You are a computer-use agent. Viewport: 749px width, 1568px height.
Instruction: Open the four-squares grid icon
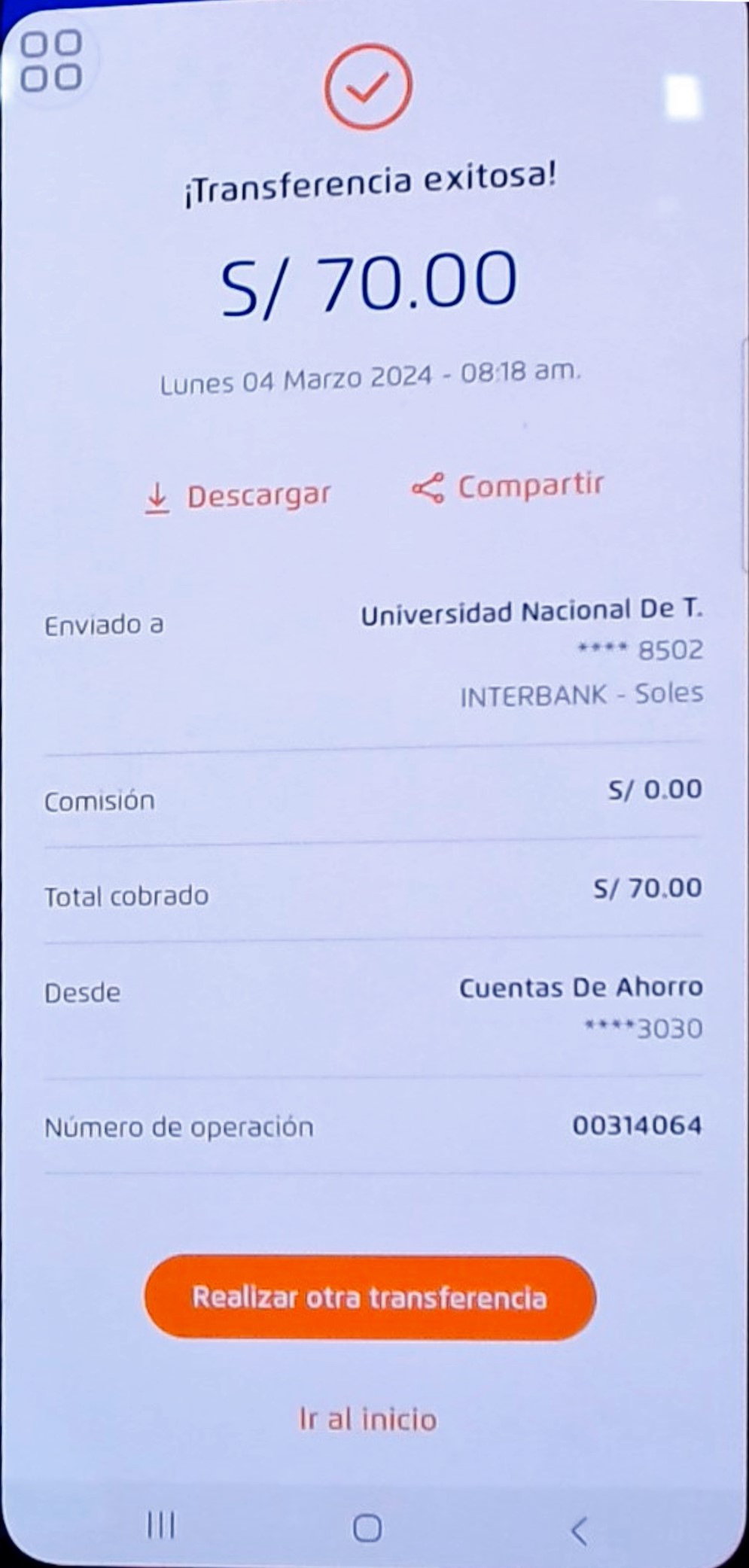pyautogui.click(x=51, y=61)
